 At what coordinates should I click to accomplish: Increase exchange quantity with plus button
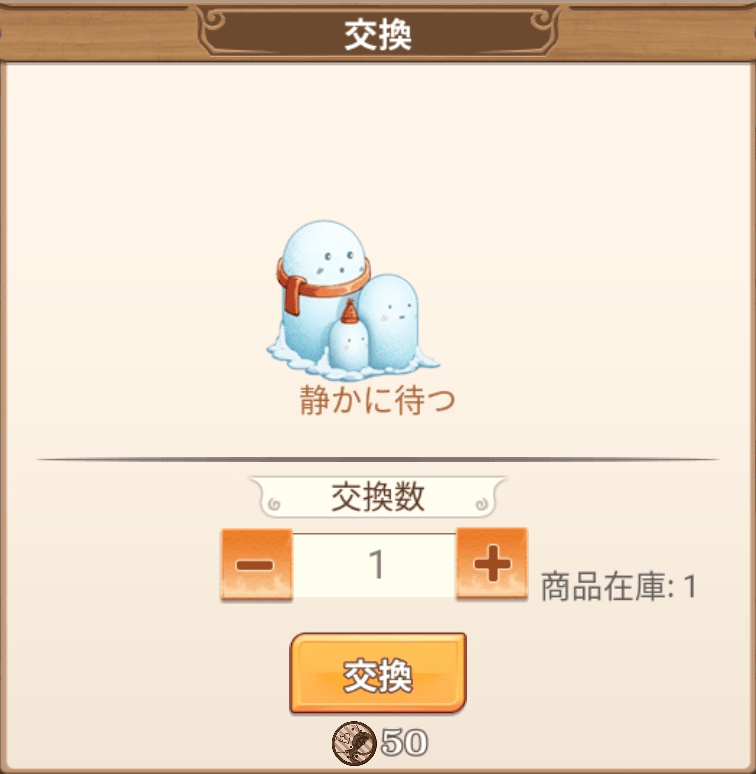click(x=491, y=565)
